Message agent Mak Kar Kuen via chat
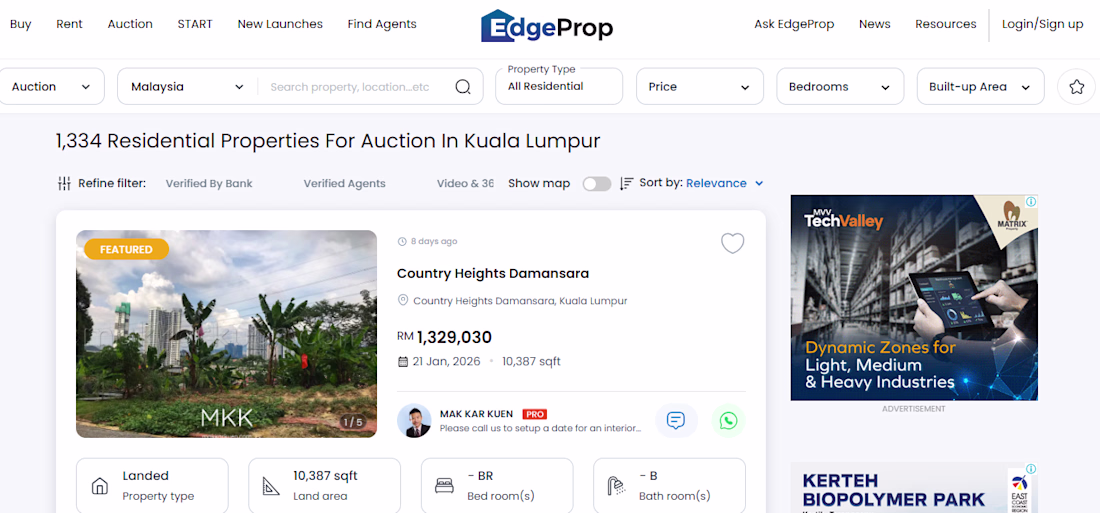1100x513 pixels. pyautogui.click(x=676, y=421)
